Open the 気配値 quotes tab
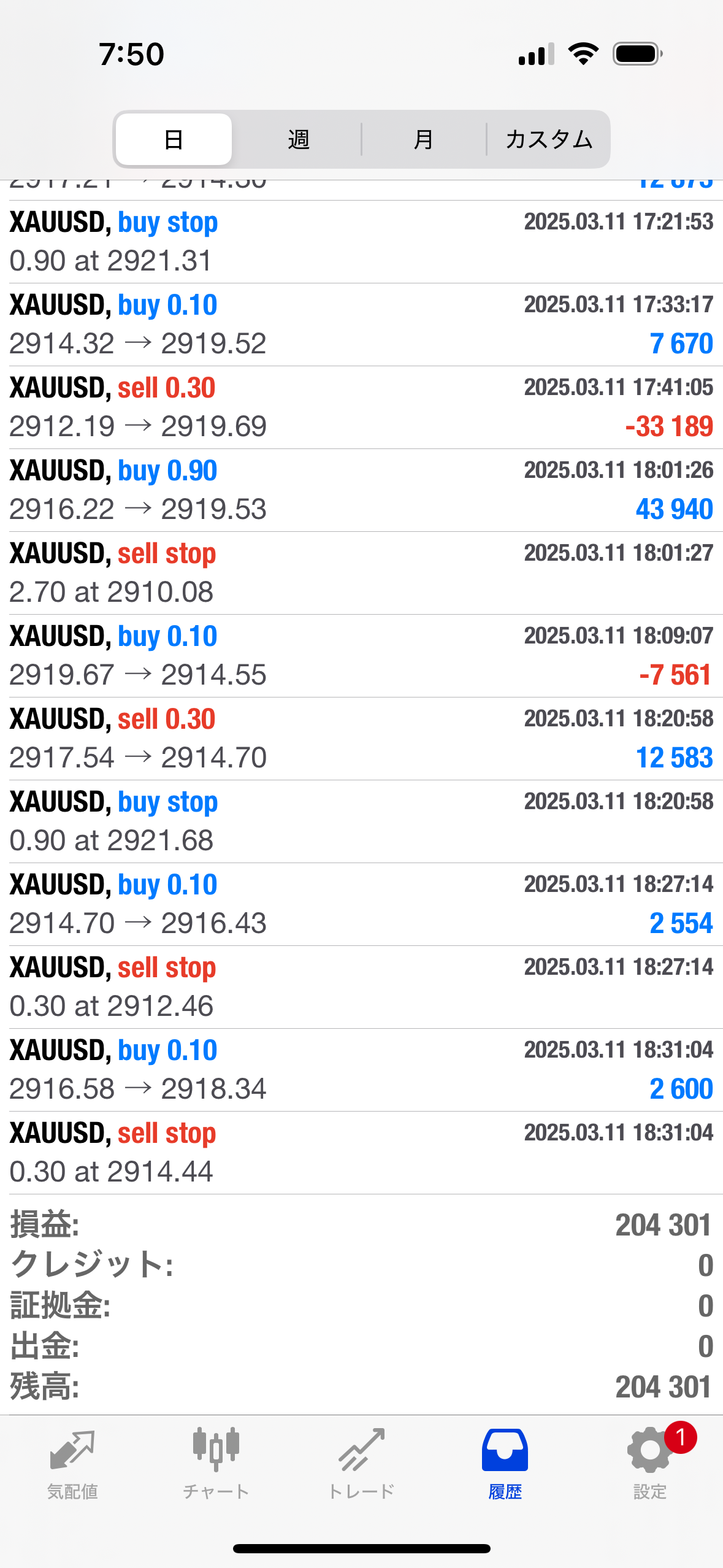The height and width of the screenshot is (1568, 723). [72, 1464]
